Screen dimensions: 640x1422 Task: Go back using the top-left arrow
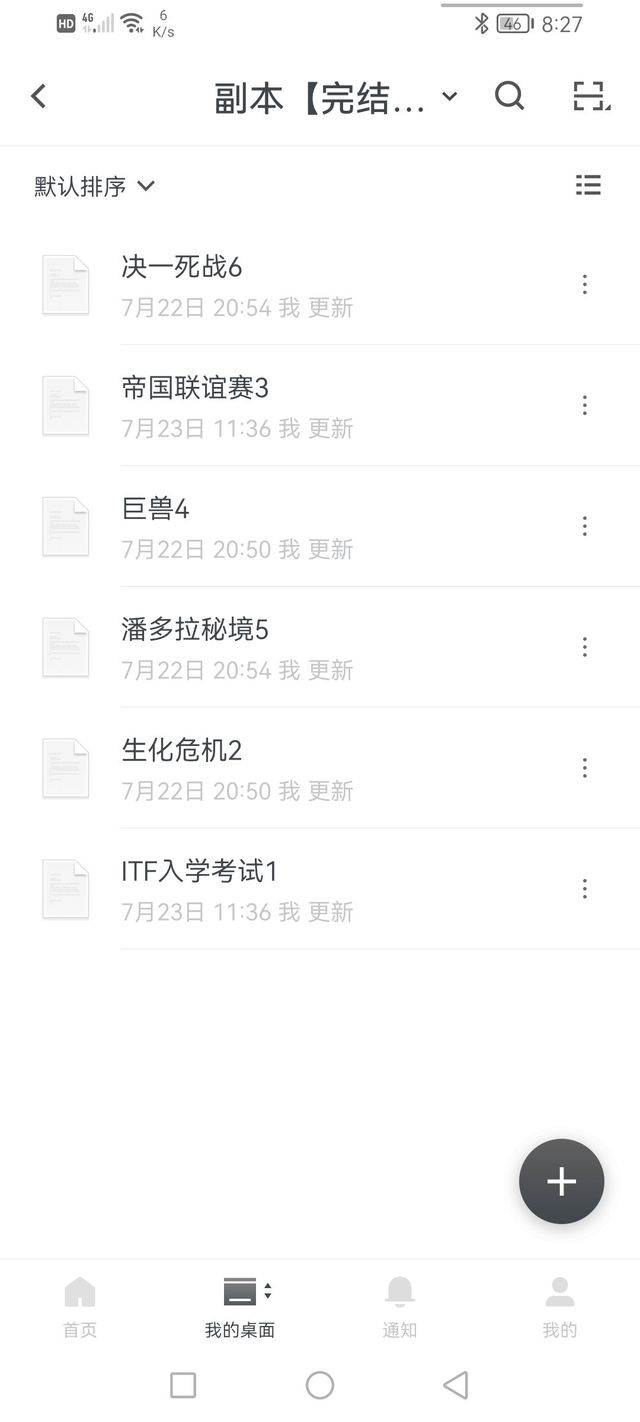[39, 96]
